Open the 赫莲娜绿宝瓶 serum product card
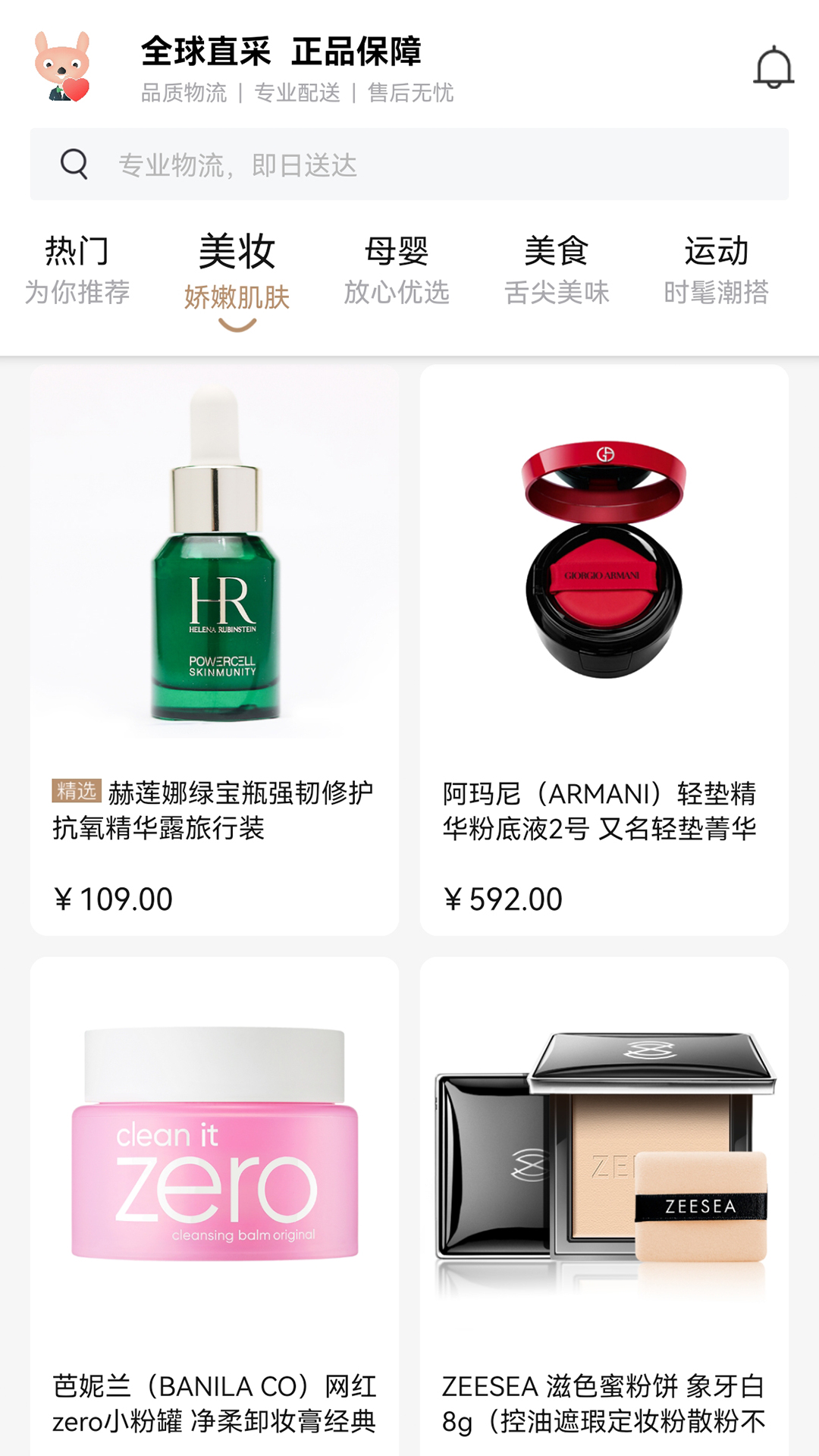819x1456 pixels. (x=215, y=649)
